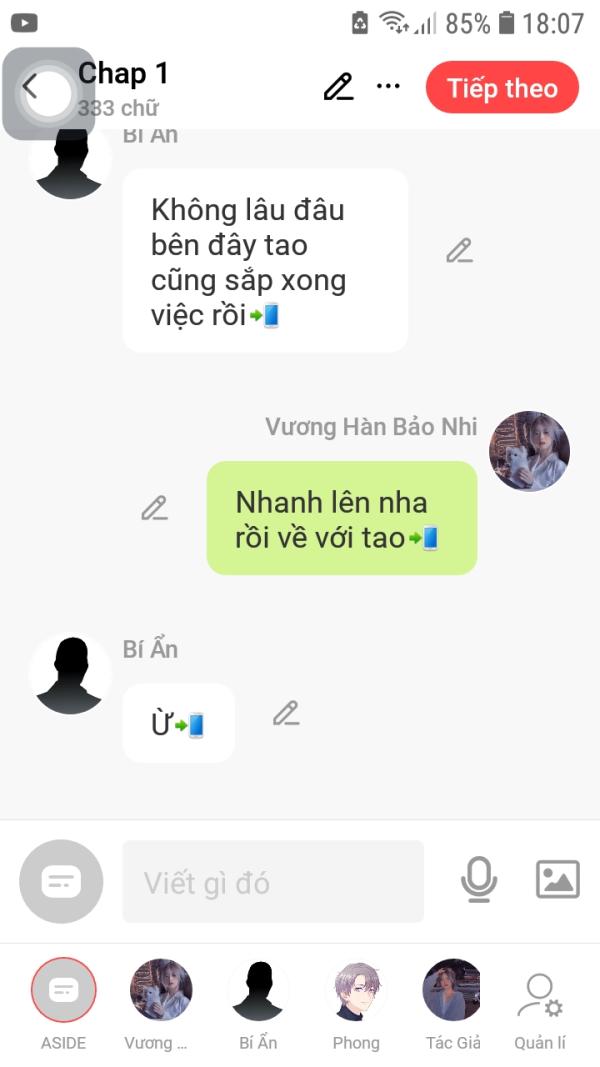The image size is (600, 1067).
Task: Open the three-dot overflow menu
Action: tap(388, 88)
